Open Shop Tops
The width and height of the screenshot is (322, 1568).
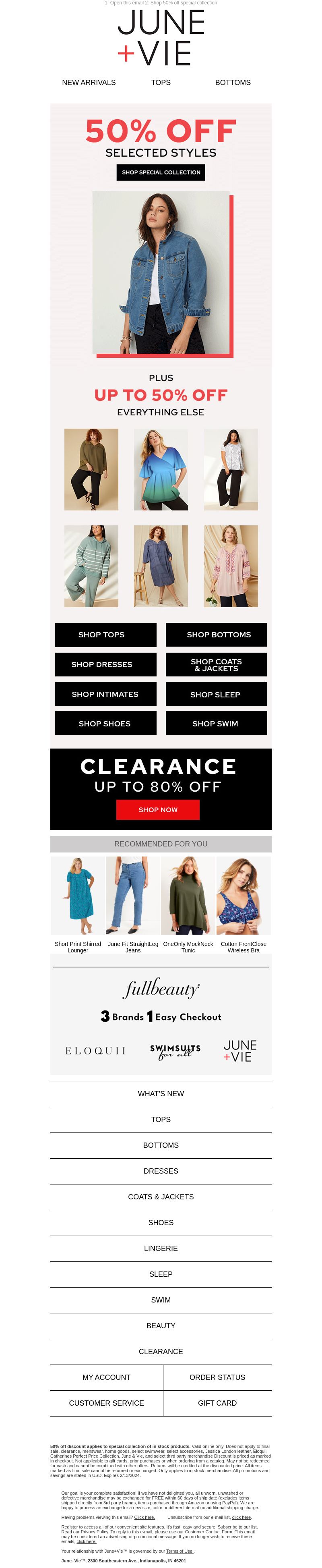pos(105,634)
